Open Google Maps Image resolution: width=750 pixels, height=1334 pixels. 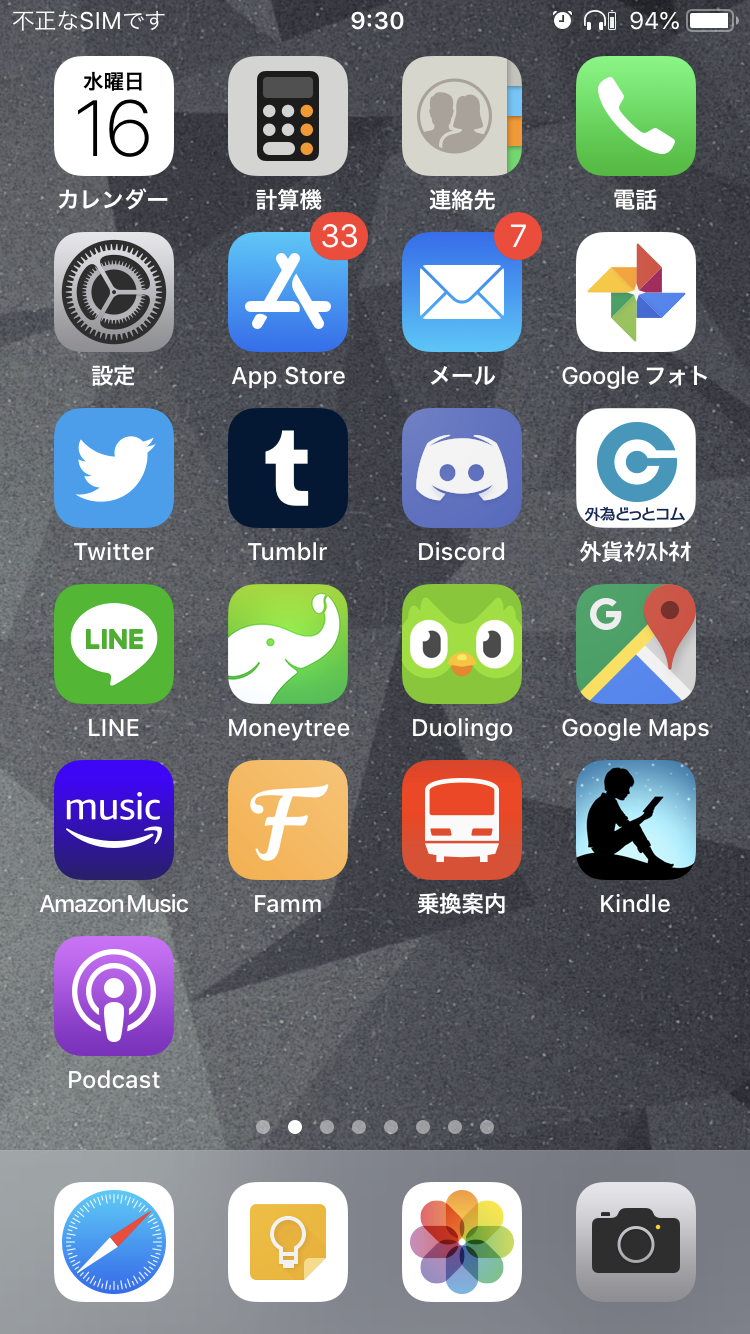636,644
